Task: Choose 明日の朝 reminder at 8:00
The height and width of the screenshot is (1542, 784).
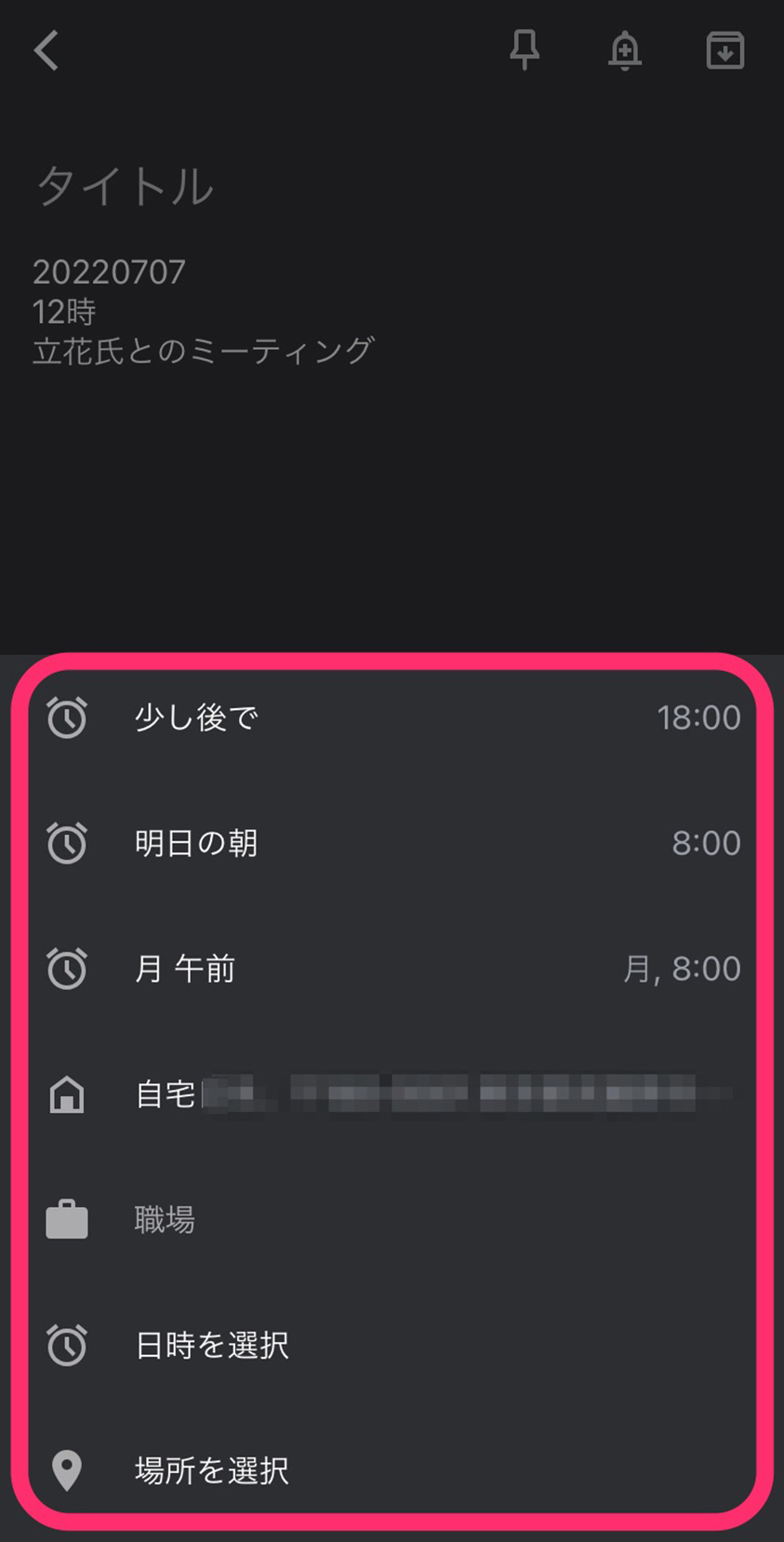Action: pyautogui.click(x=391, y=843)
